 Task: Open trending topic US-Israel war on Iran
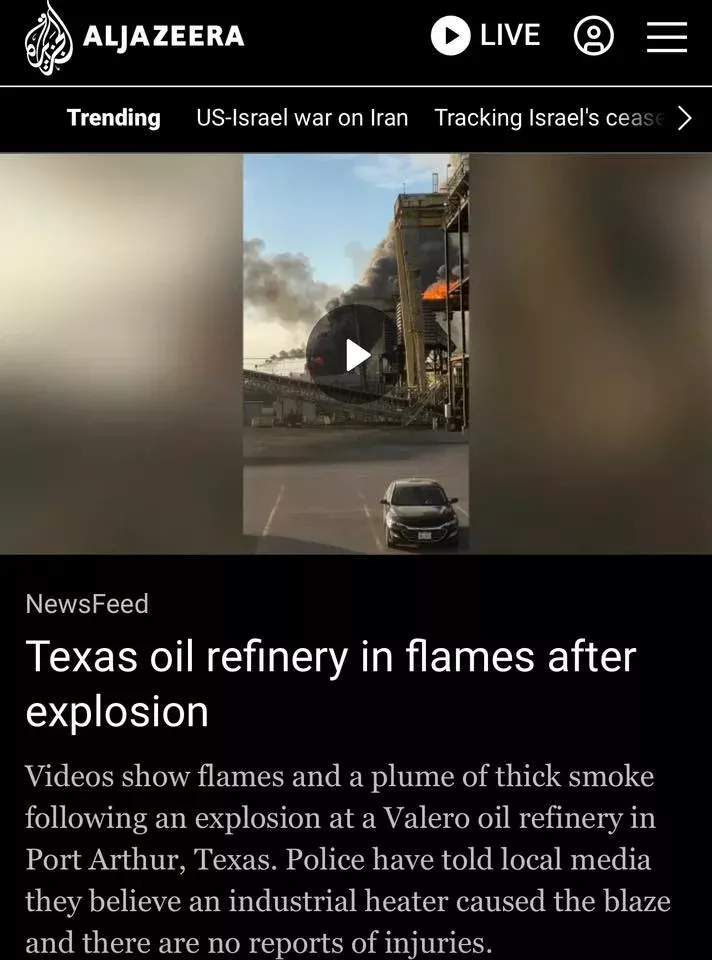click(302, 118)
